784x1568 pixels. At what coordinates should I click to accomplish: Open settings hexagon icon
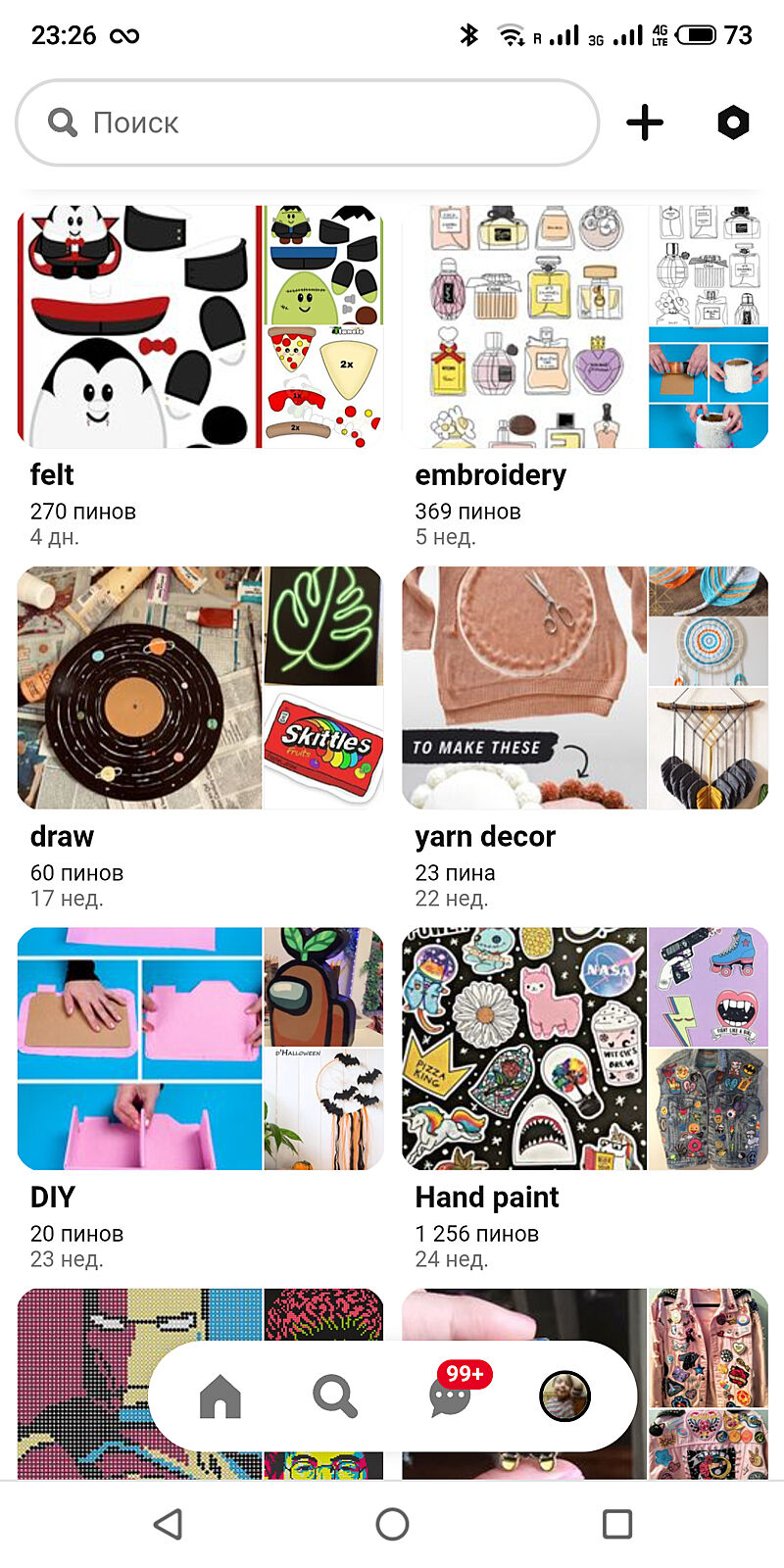pyautogui.click(x=733, y=122)
